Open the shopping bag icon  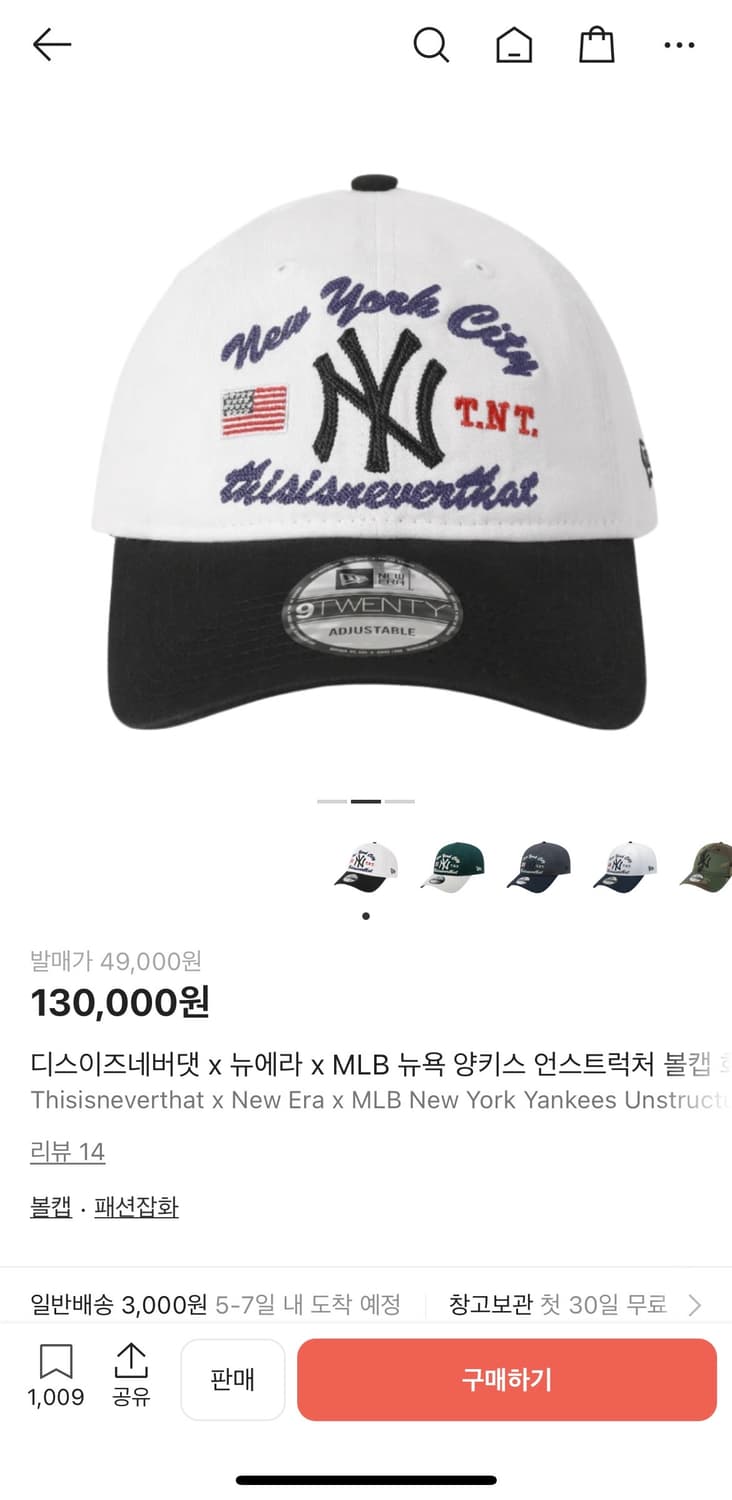(x=596, y=44)
